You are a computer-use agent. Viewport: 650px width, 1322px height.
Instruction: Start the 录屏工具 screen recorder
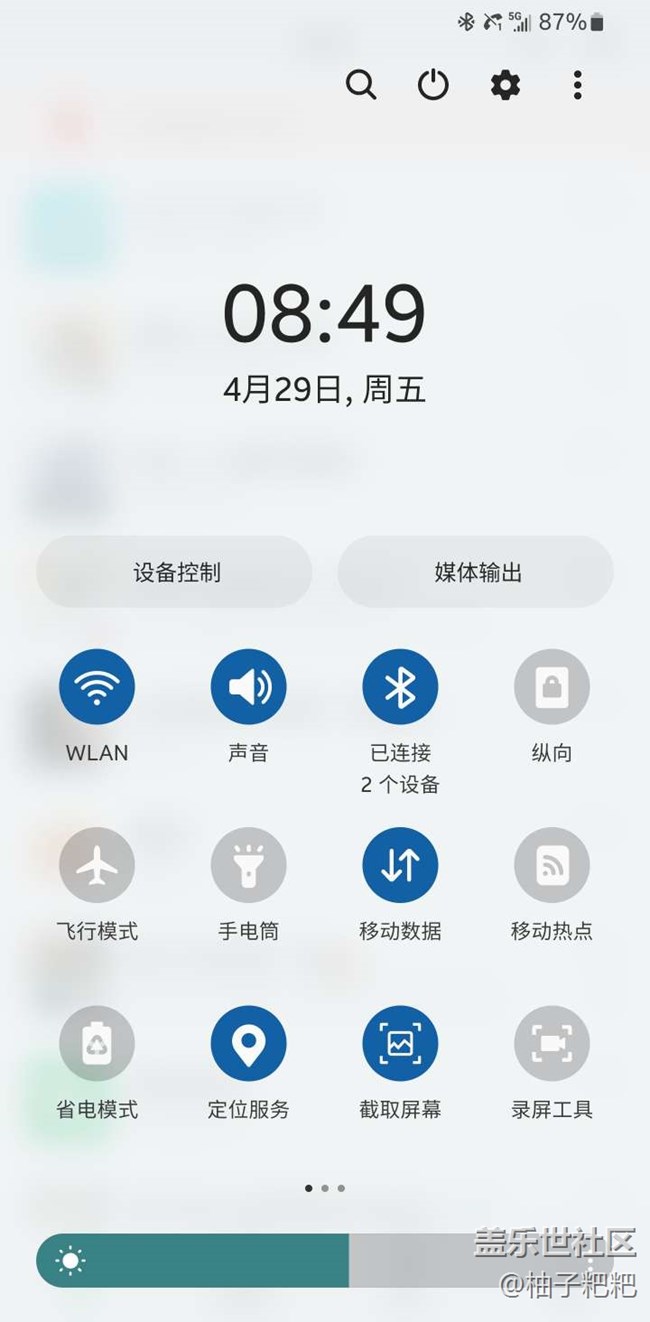pos(552,1044)
